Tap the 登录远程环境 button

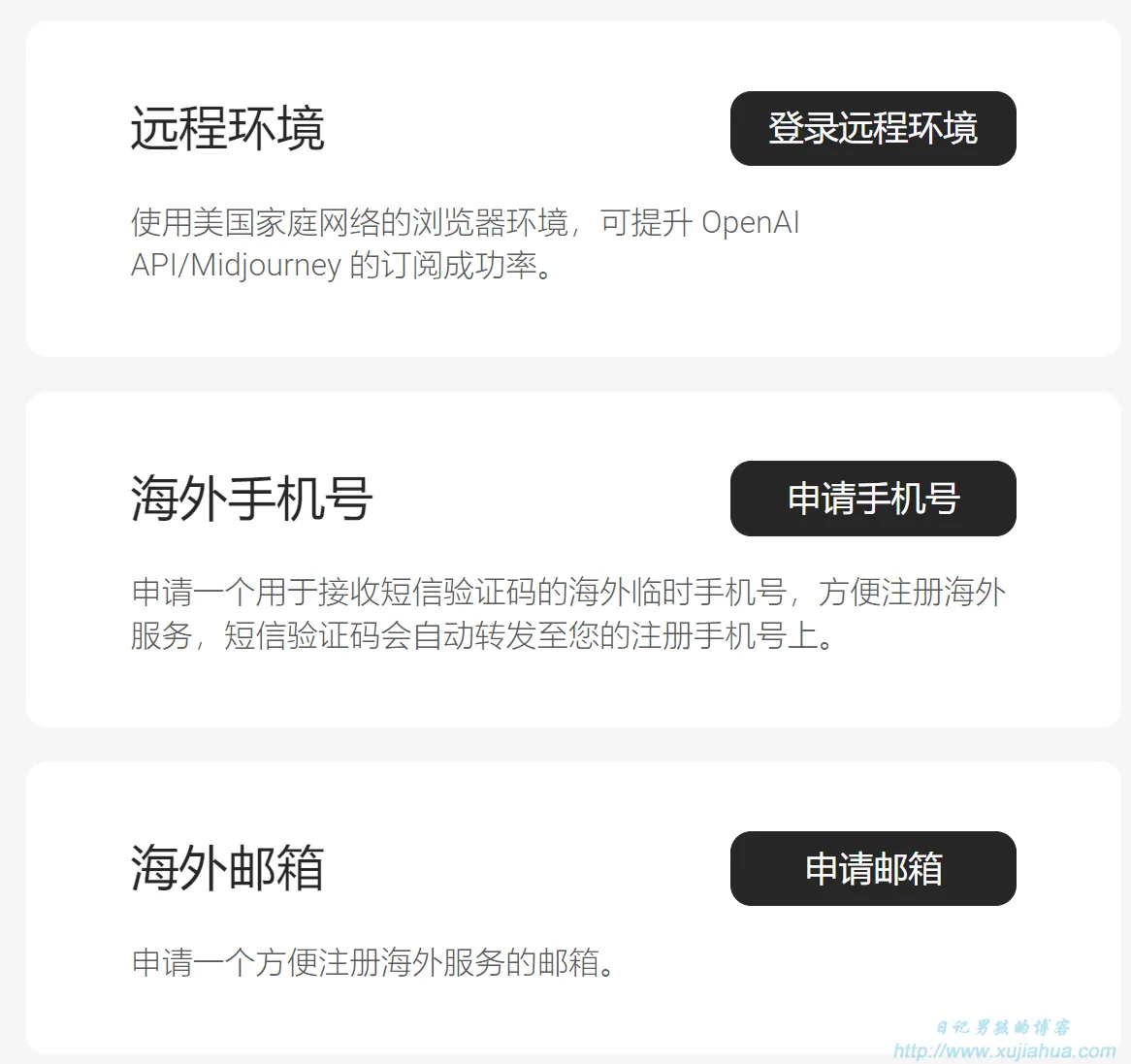click(x=872, y=128)
